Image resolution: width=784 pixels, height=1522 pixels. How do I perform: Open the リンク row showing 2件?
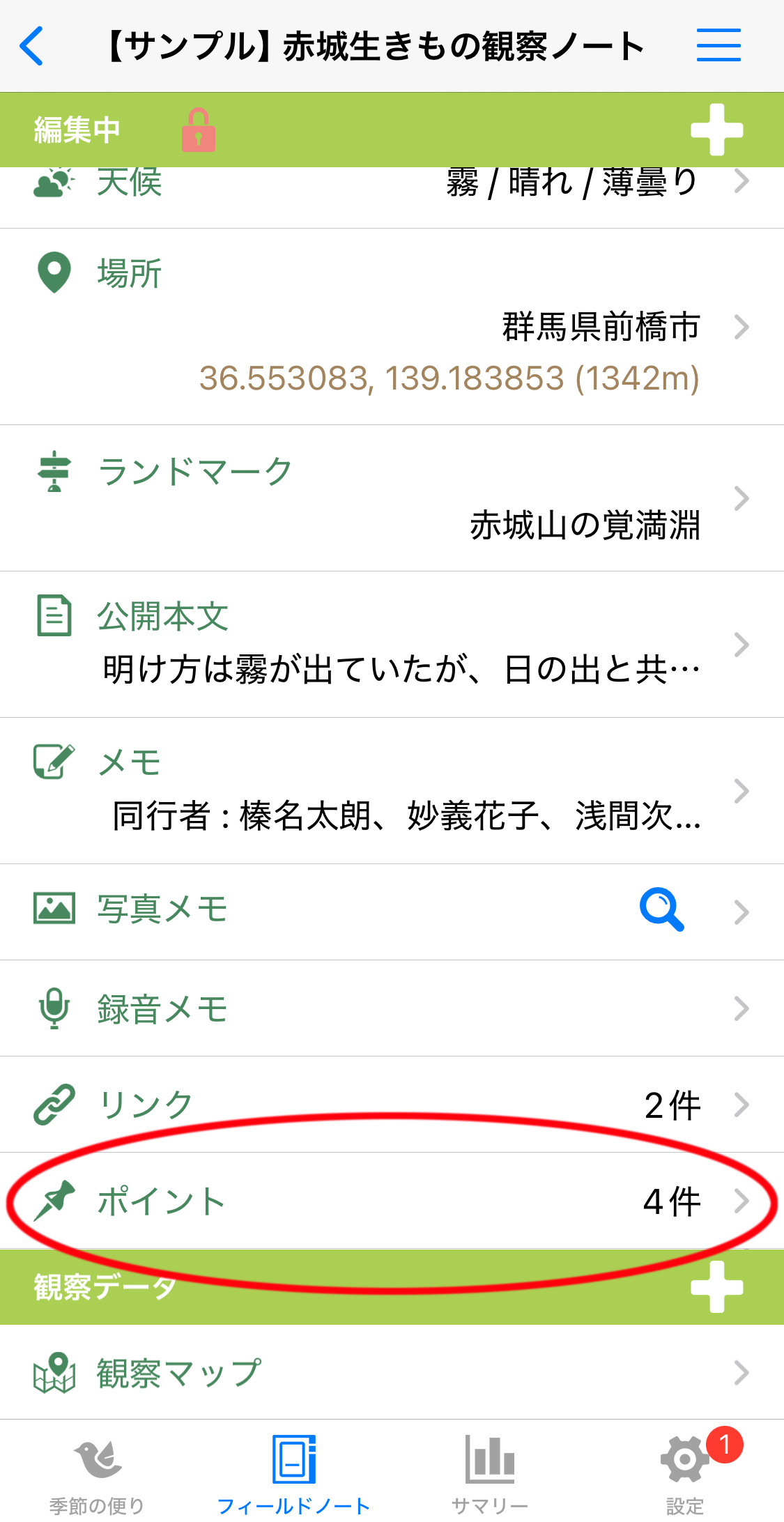(392, 1104)
